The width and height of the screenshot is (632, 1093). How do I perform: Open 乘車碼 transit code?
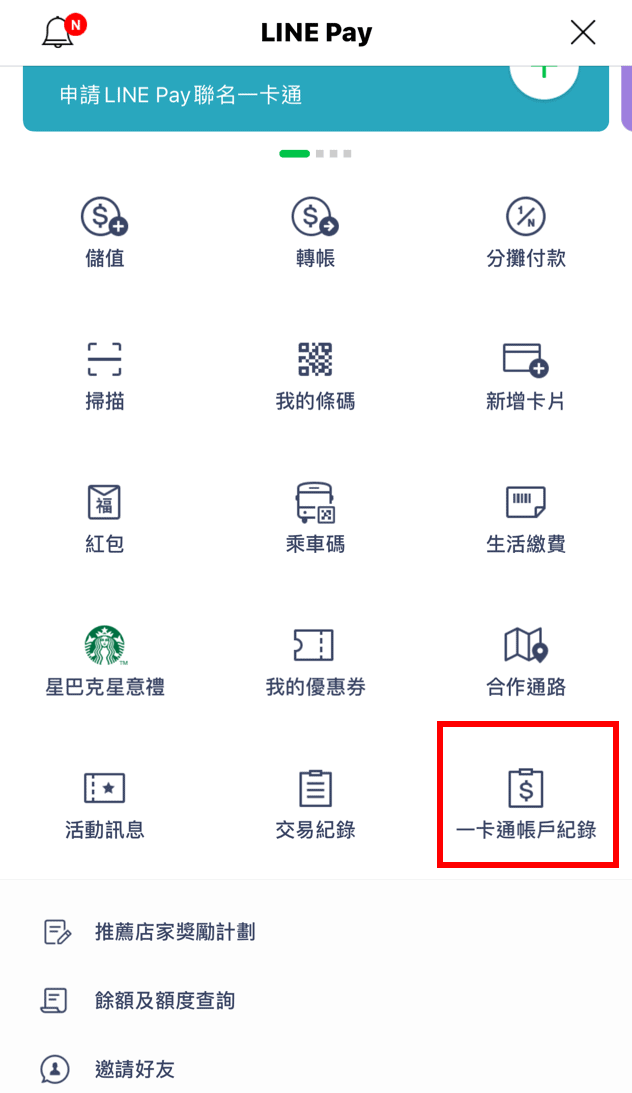(315, 518)
